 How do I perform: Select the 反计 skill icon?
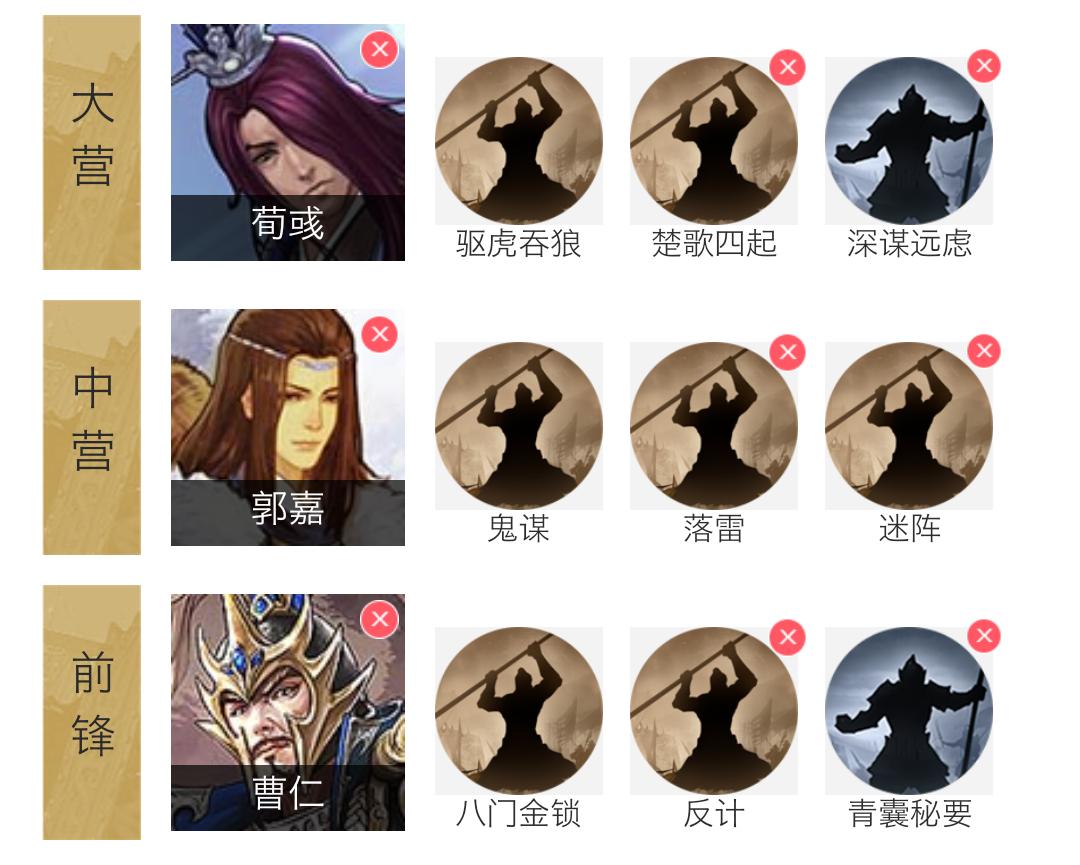713,711
